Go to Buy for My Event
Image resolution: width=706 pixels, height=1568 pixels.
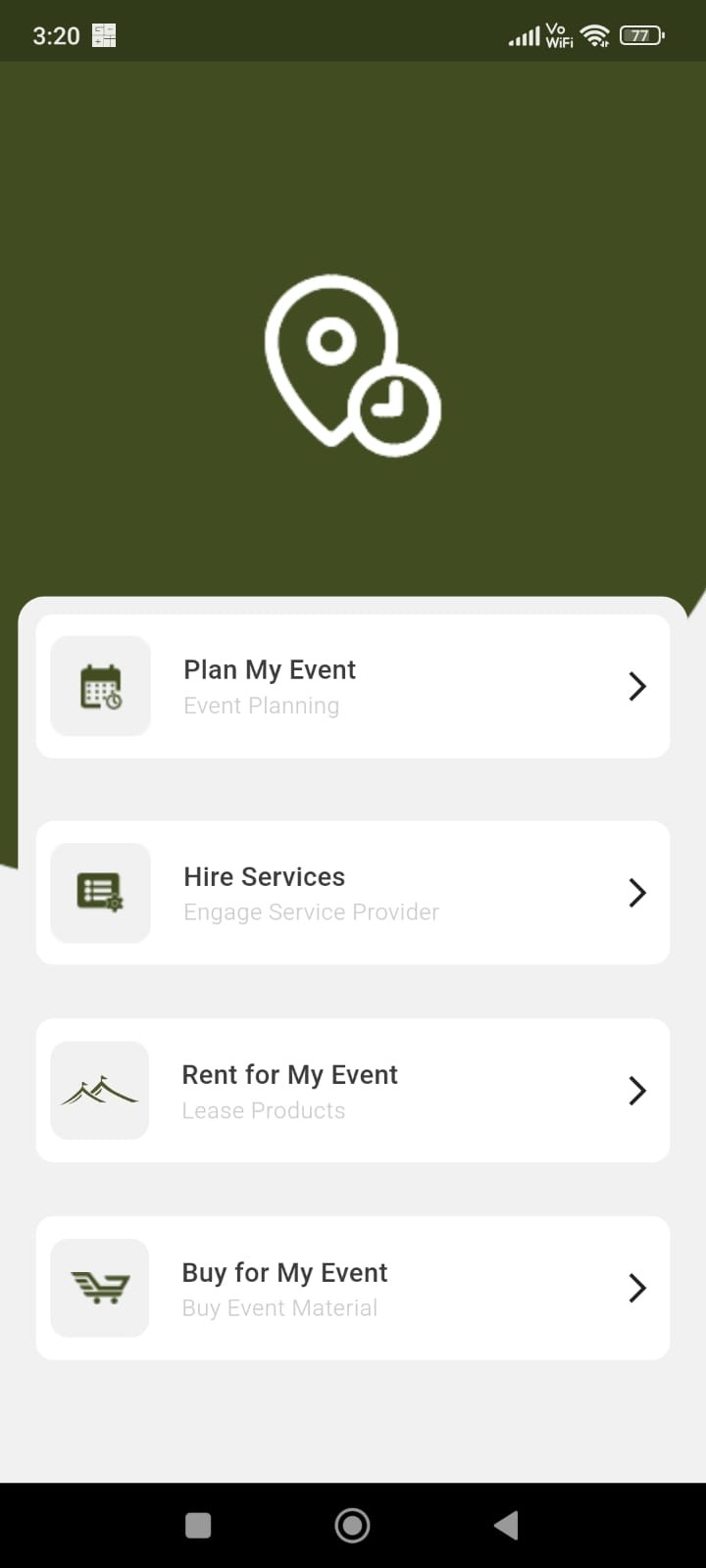(x=353, y=1288)
